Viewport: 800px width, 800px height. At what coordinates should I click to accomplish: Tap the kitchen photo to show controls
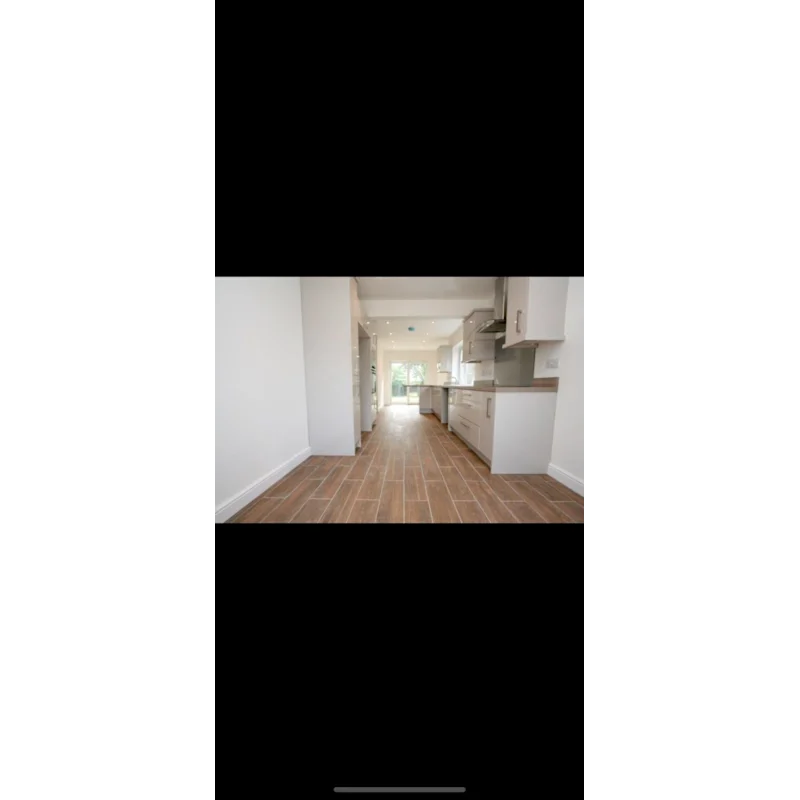click(396, 400)
